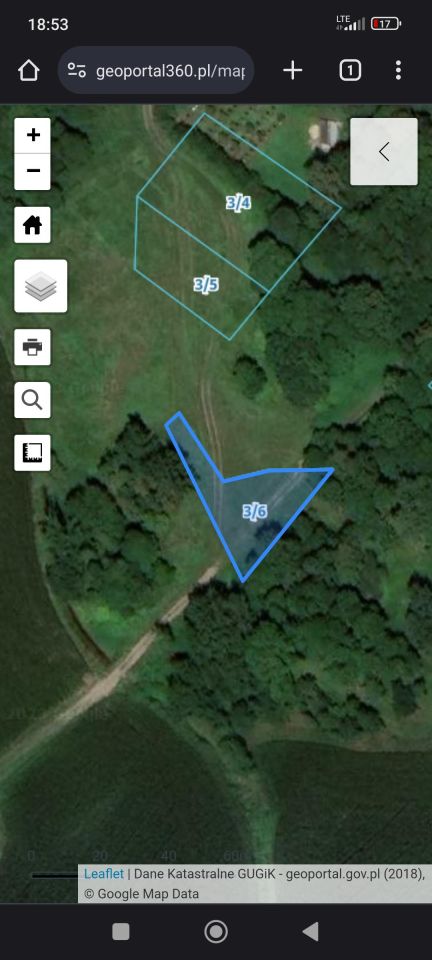This screenshot has width=432, height=960.
Task: Open the parcel search tool
Action: pos(32,400)
